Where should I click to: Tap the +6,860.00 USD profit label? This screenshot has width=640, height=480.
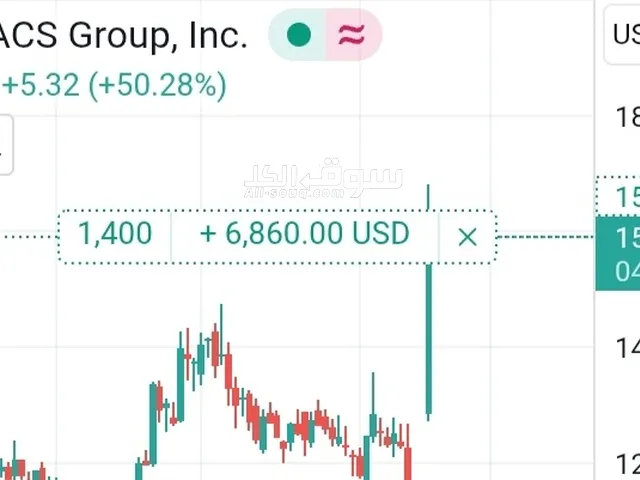pyautogui.click(x=305, y=235)
